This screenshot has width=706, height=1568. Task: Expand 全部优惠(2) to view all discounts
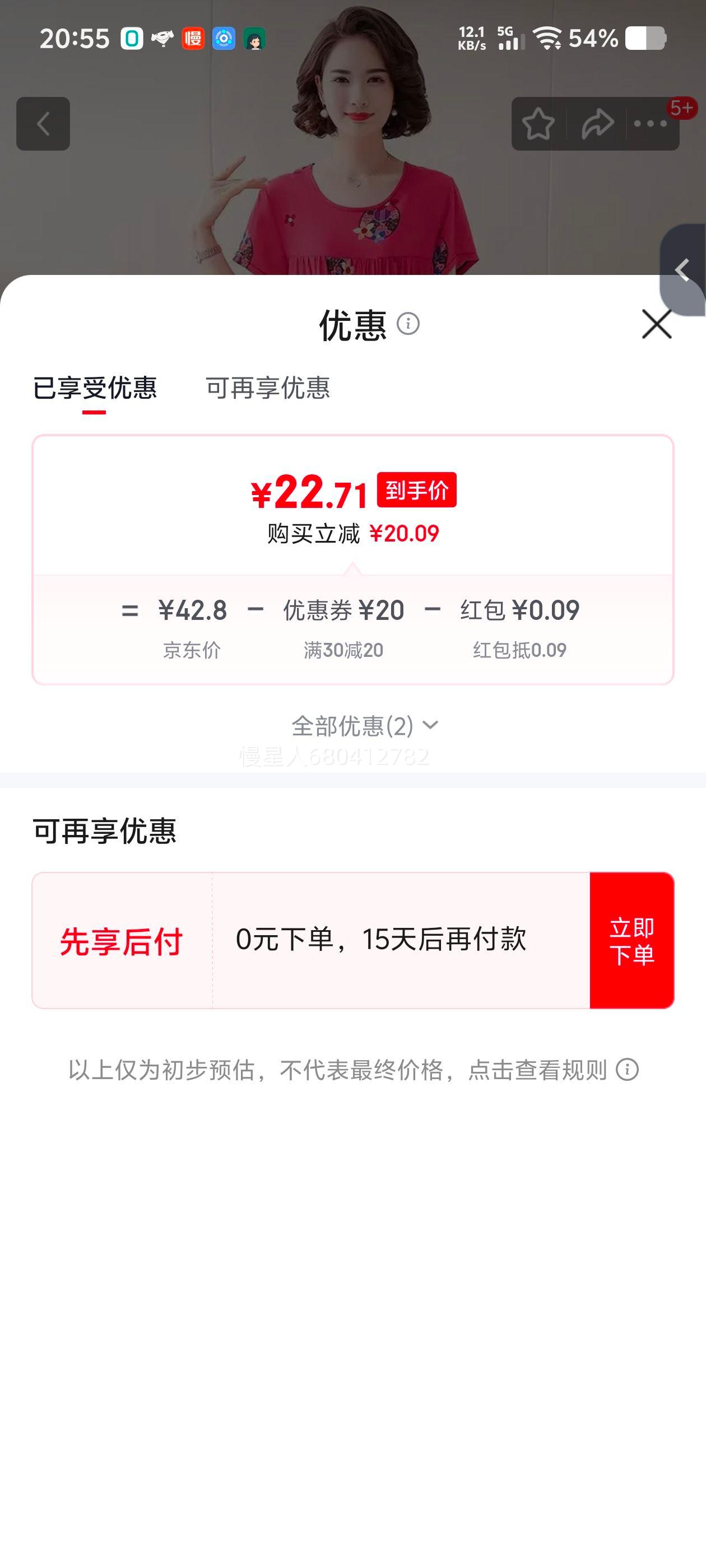click(x=364, y=727)
